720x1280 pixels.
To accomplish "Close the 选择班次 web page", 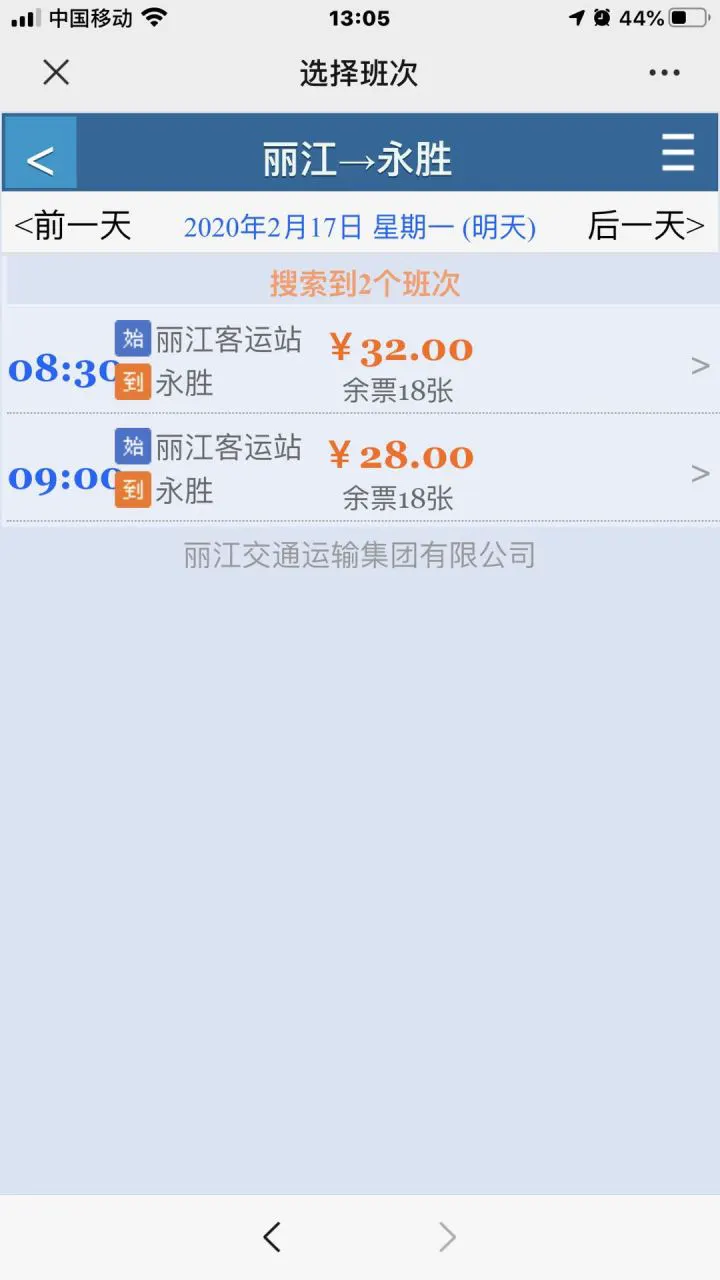I will (56, 72).
